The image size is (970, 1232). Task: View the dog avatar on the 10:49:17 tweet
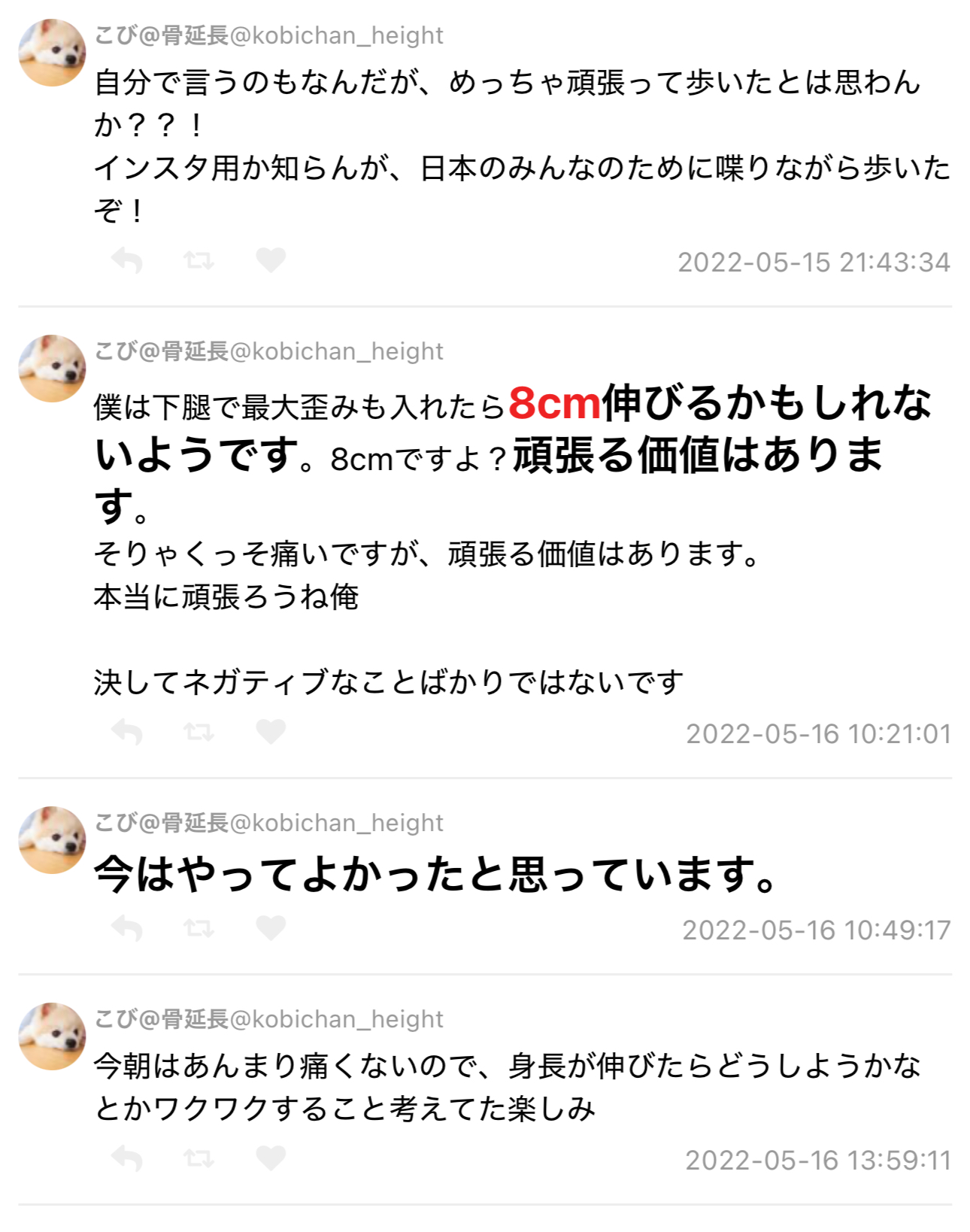tap(52, 840)
